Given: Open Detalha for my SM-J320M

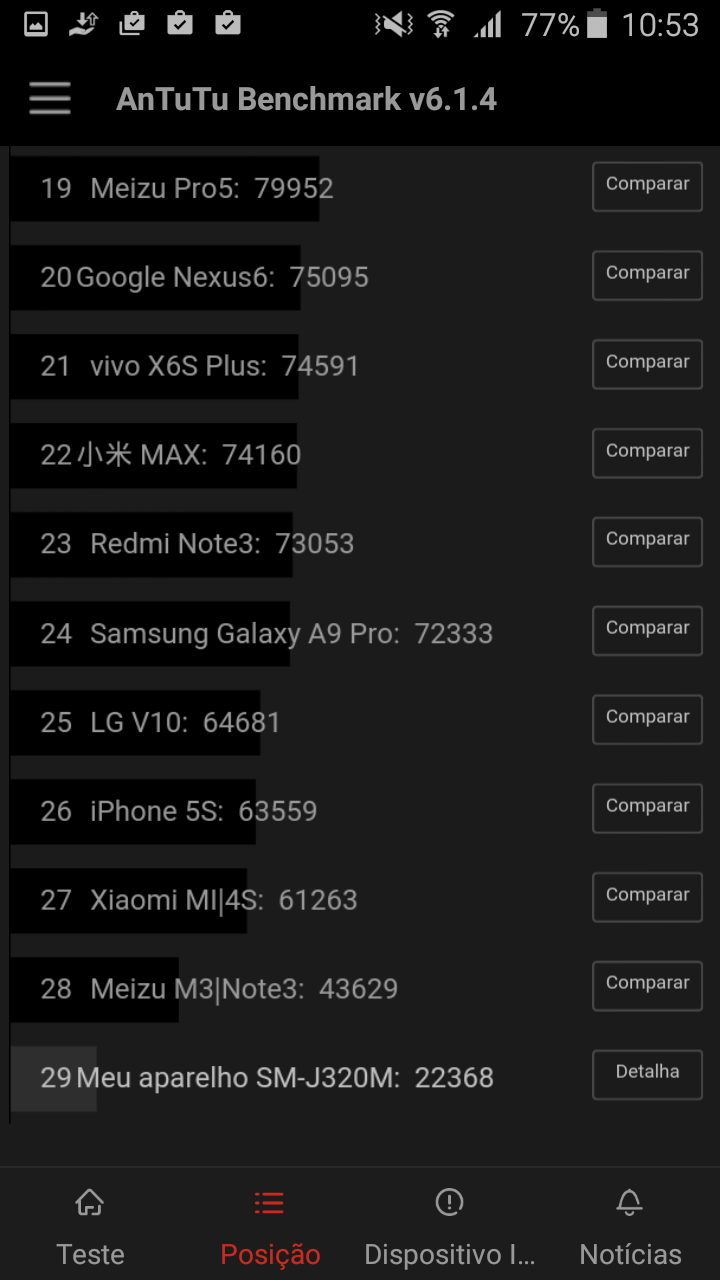Looking at the screenshot, I should coord(647,1074).
